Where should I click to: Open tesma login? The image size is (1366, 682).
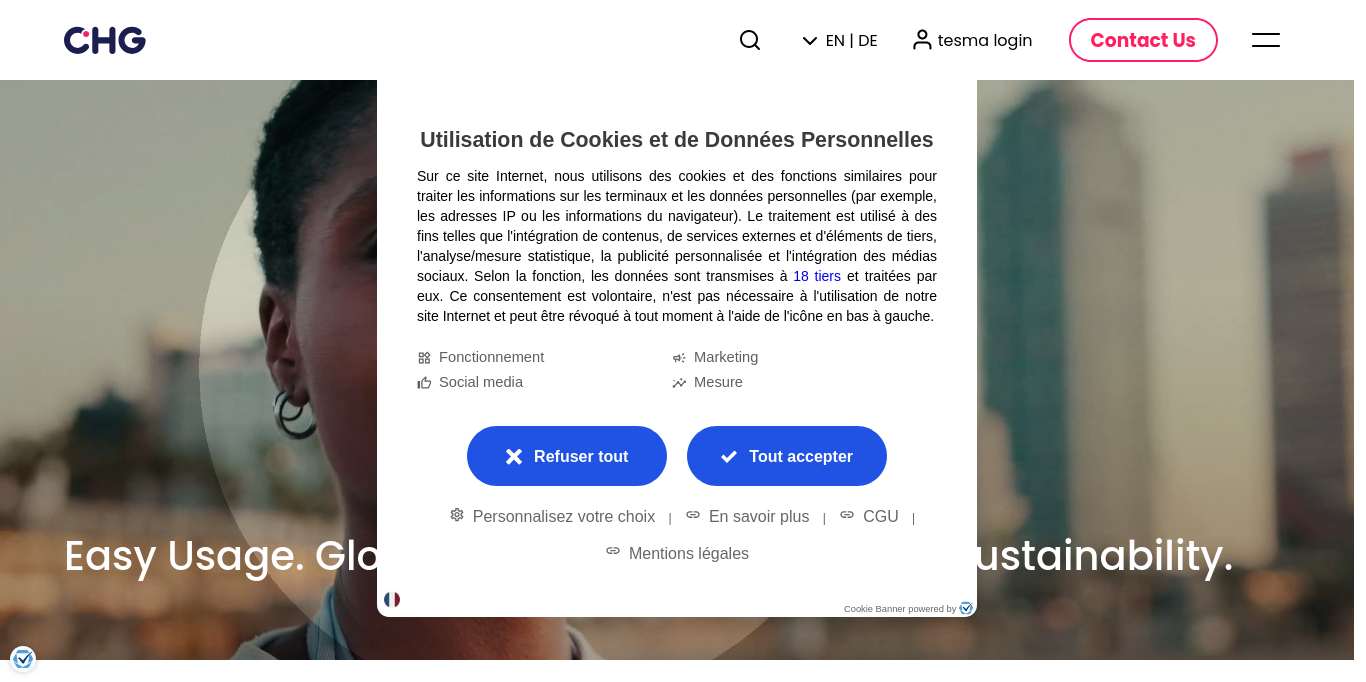[x=972, y=41]
